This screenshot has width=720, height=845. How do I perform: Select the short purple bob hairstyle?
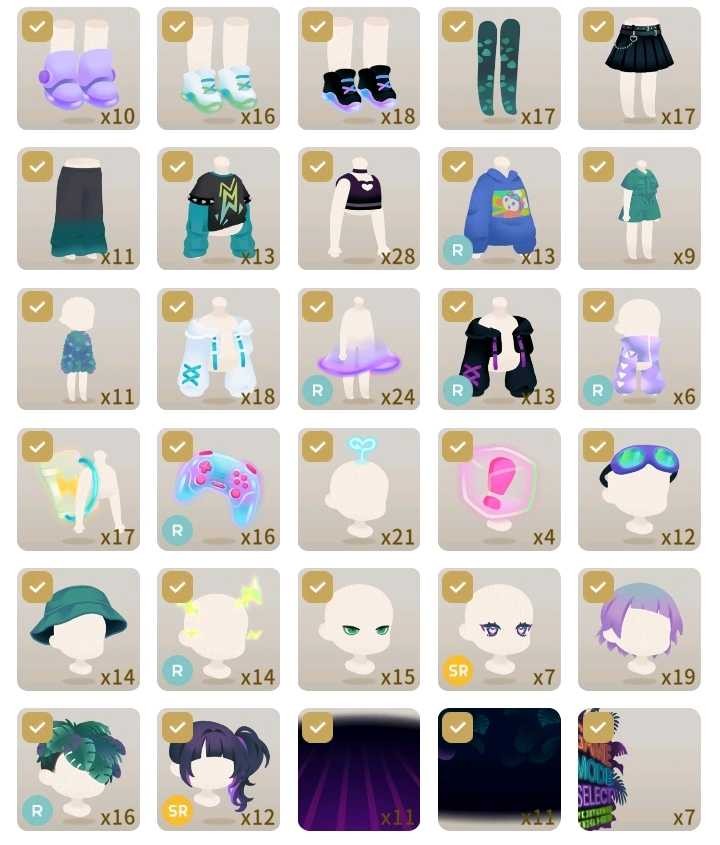[x=639, y=628]
